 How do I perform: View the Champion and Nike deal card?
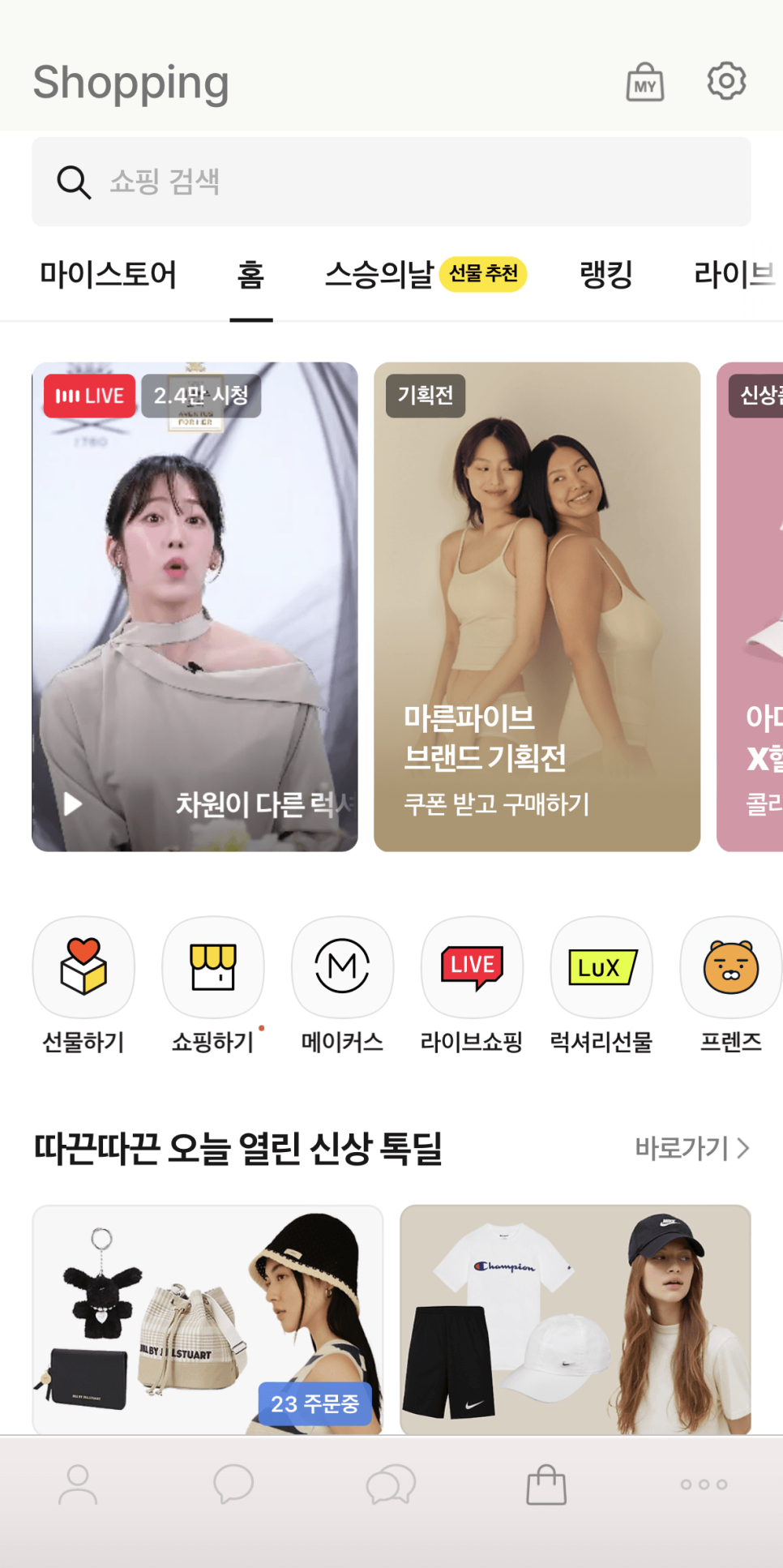click(x=575, y=1319)
